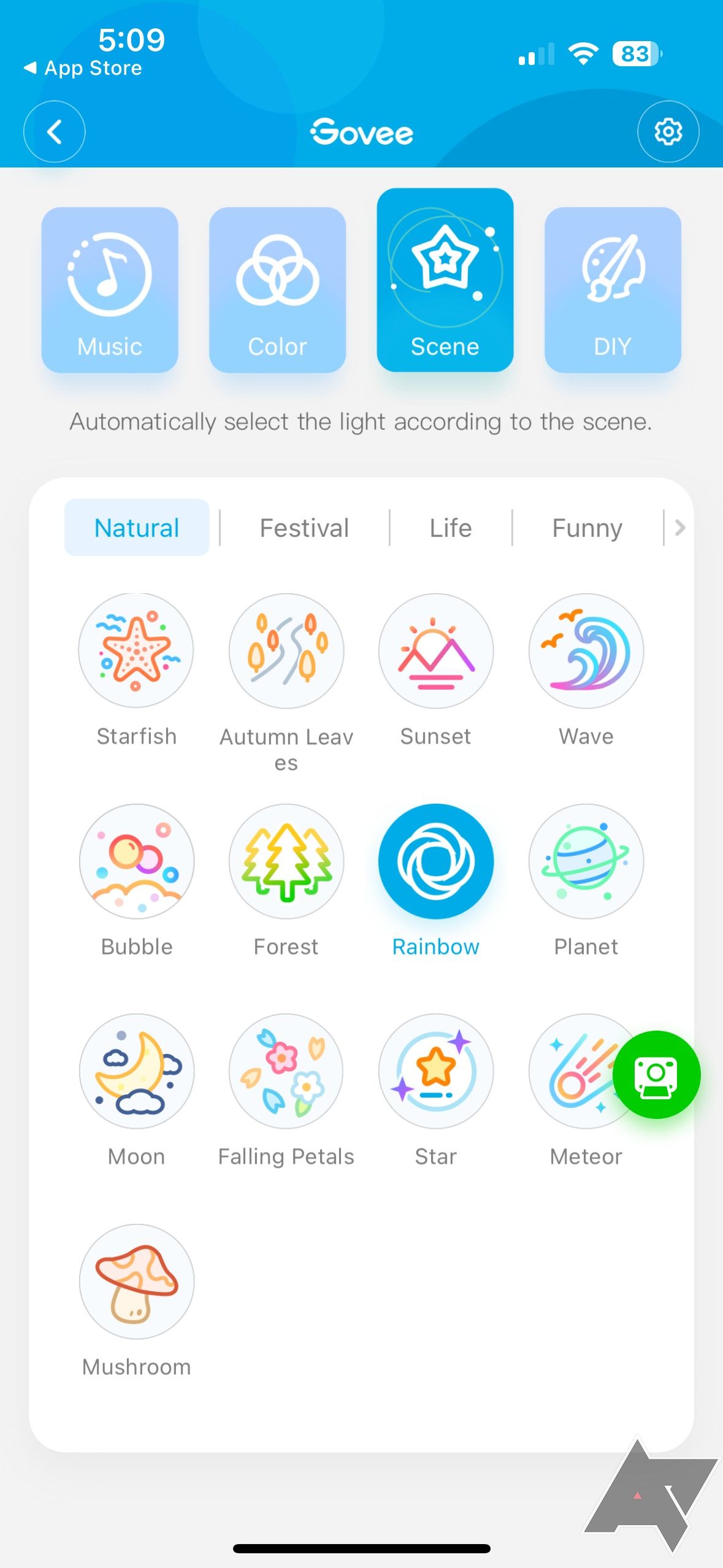Screen dimensions: 723x1568
Task: Pick the Forest scene
Action: (286, 861)
